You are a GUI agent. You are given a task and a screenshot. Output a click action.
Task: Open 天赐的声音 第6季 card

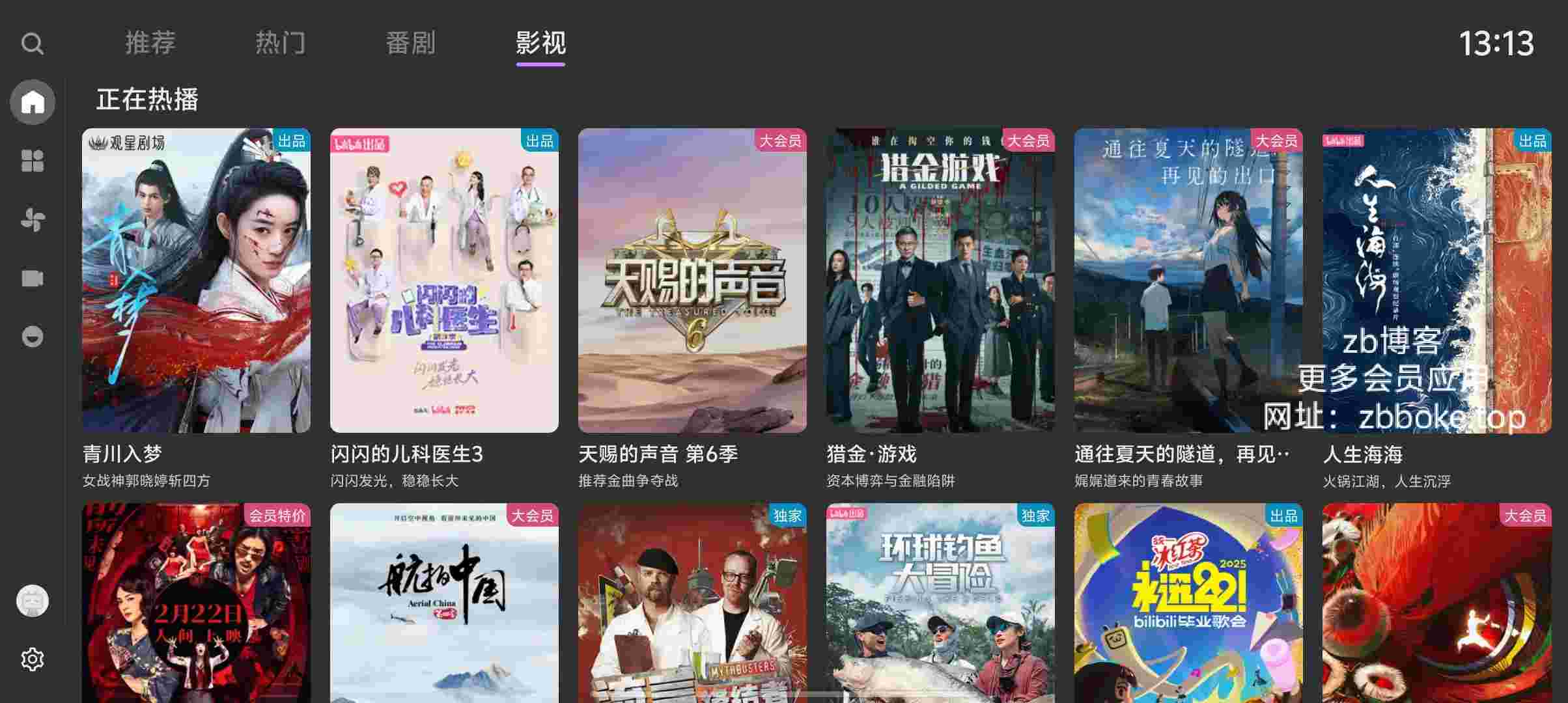point(692,281)
